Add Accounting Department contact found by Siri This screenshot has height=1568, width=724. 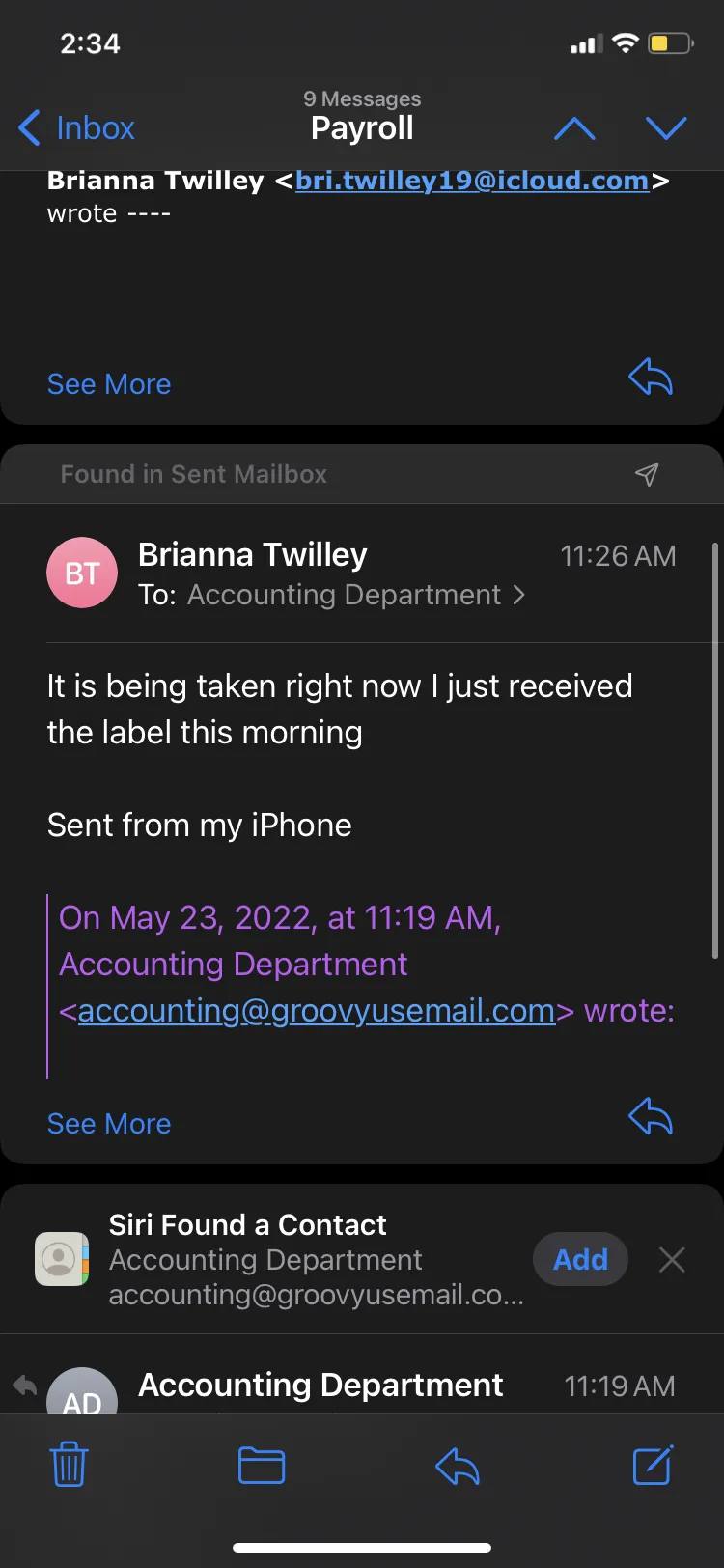580,1259
